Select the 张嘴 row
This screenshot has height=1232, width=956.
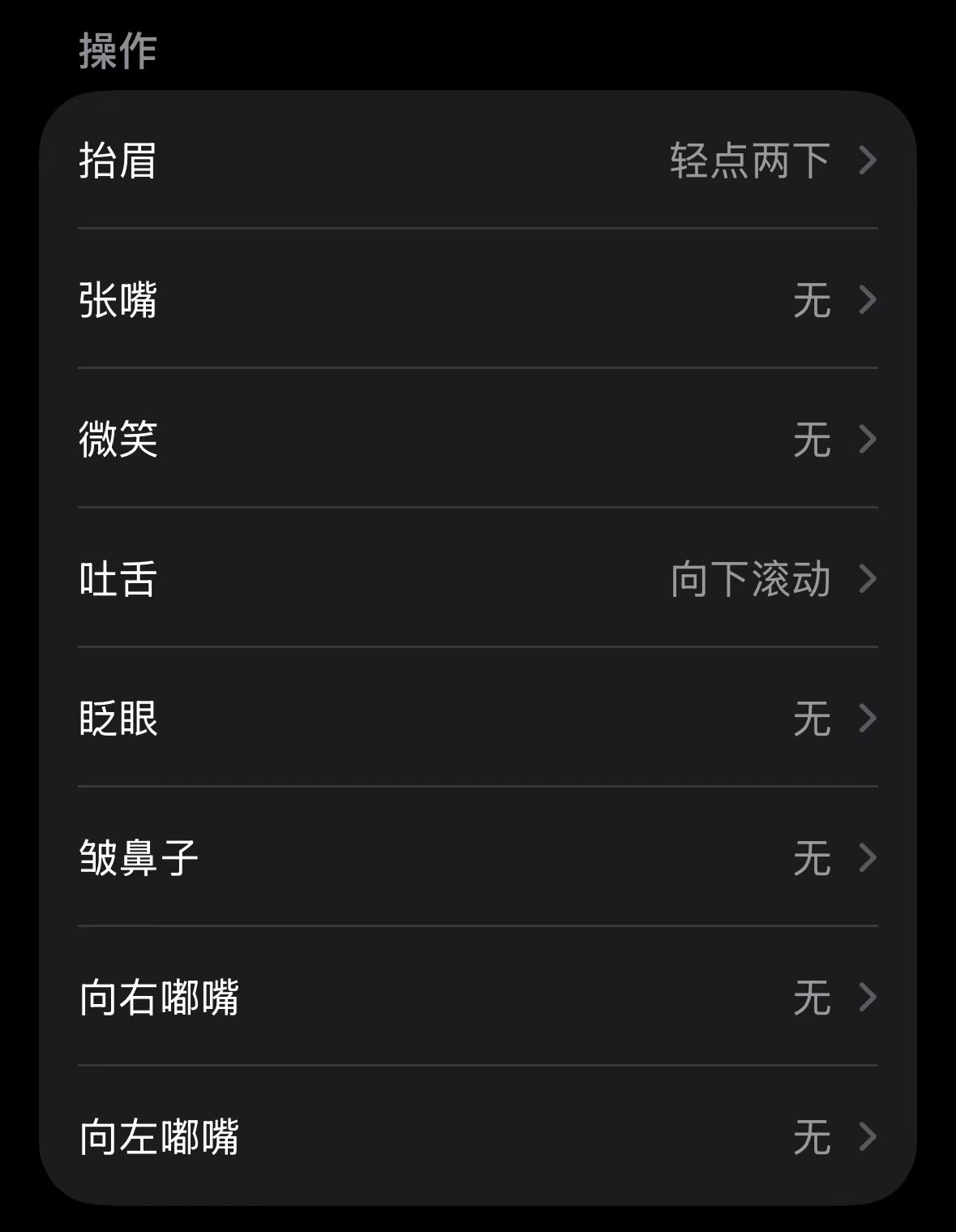[478, 299]
